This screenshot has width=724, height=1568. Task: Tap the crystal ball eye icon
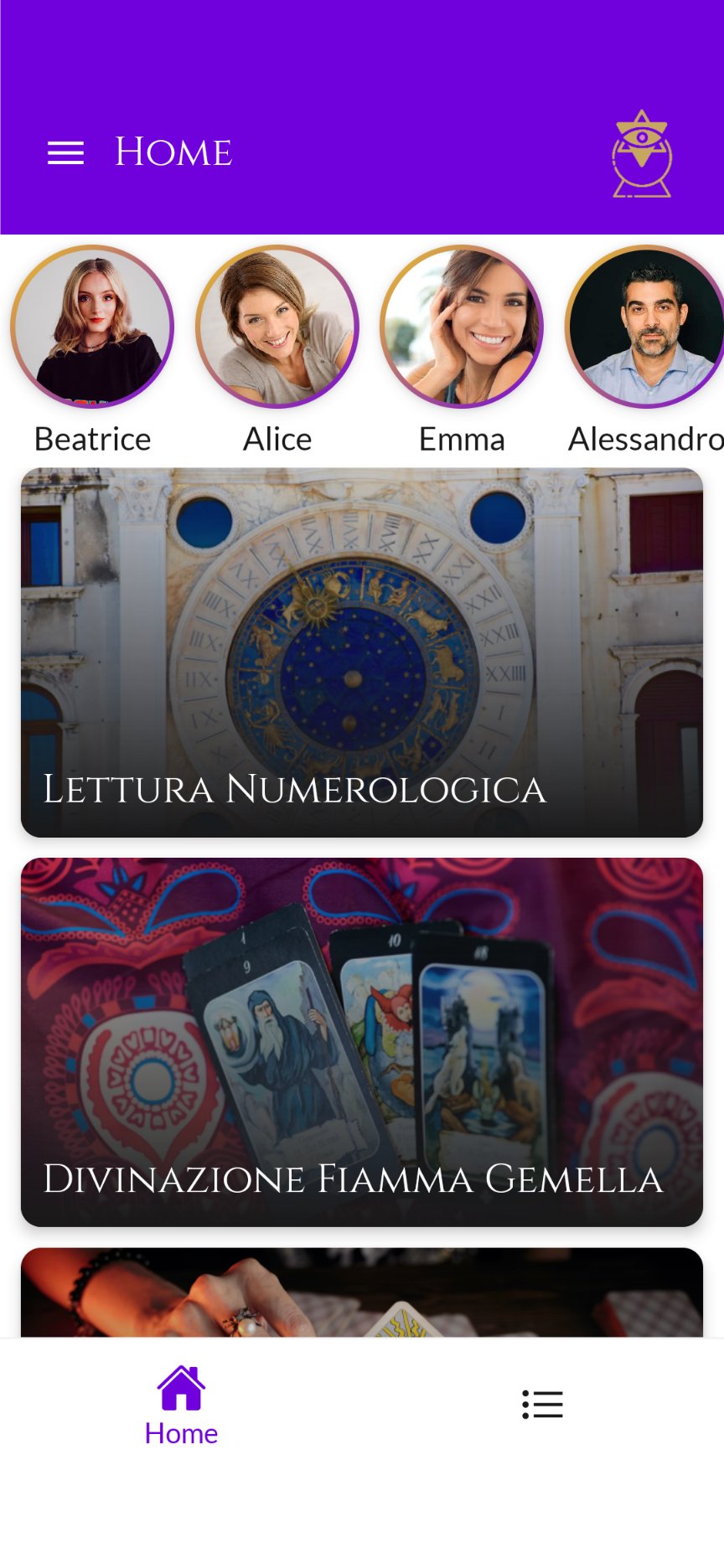pyautogui.click(x=642, y=154)
